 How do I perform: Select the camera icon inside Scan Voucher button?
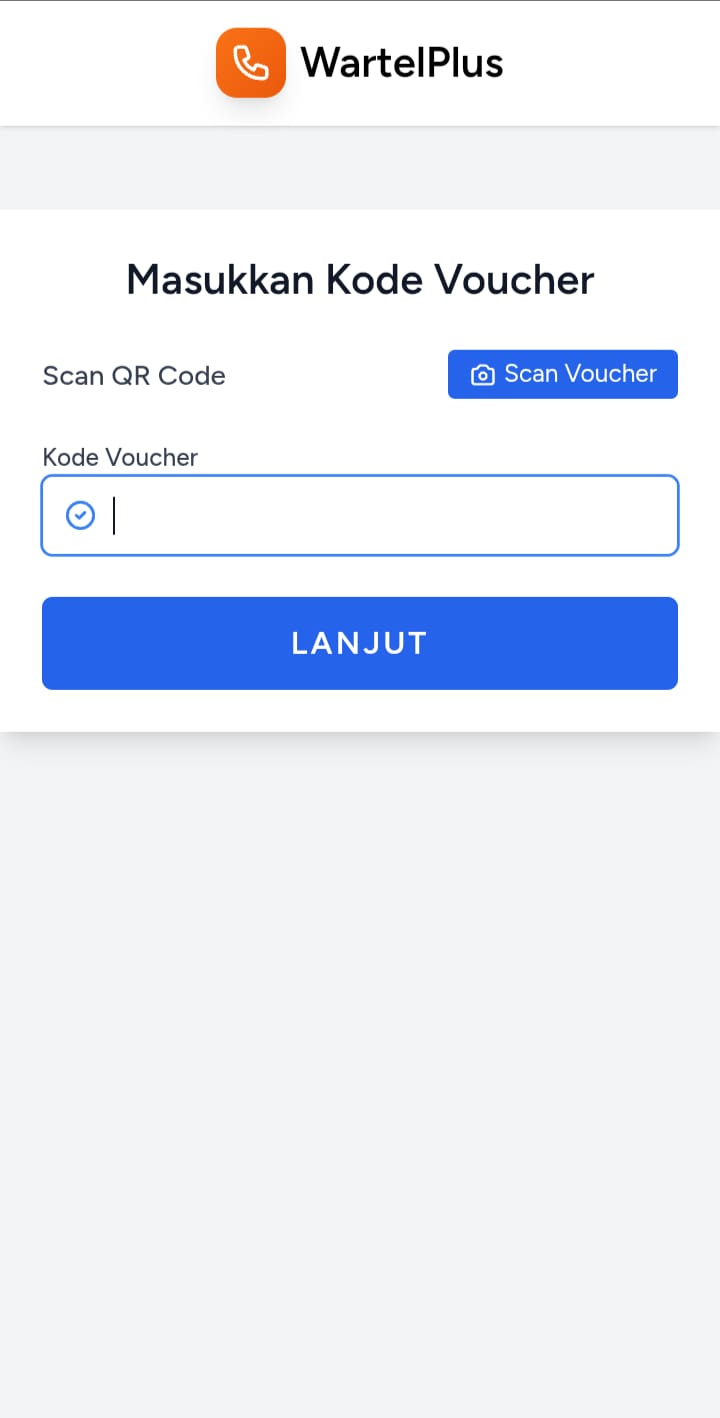click(483, 374)
